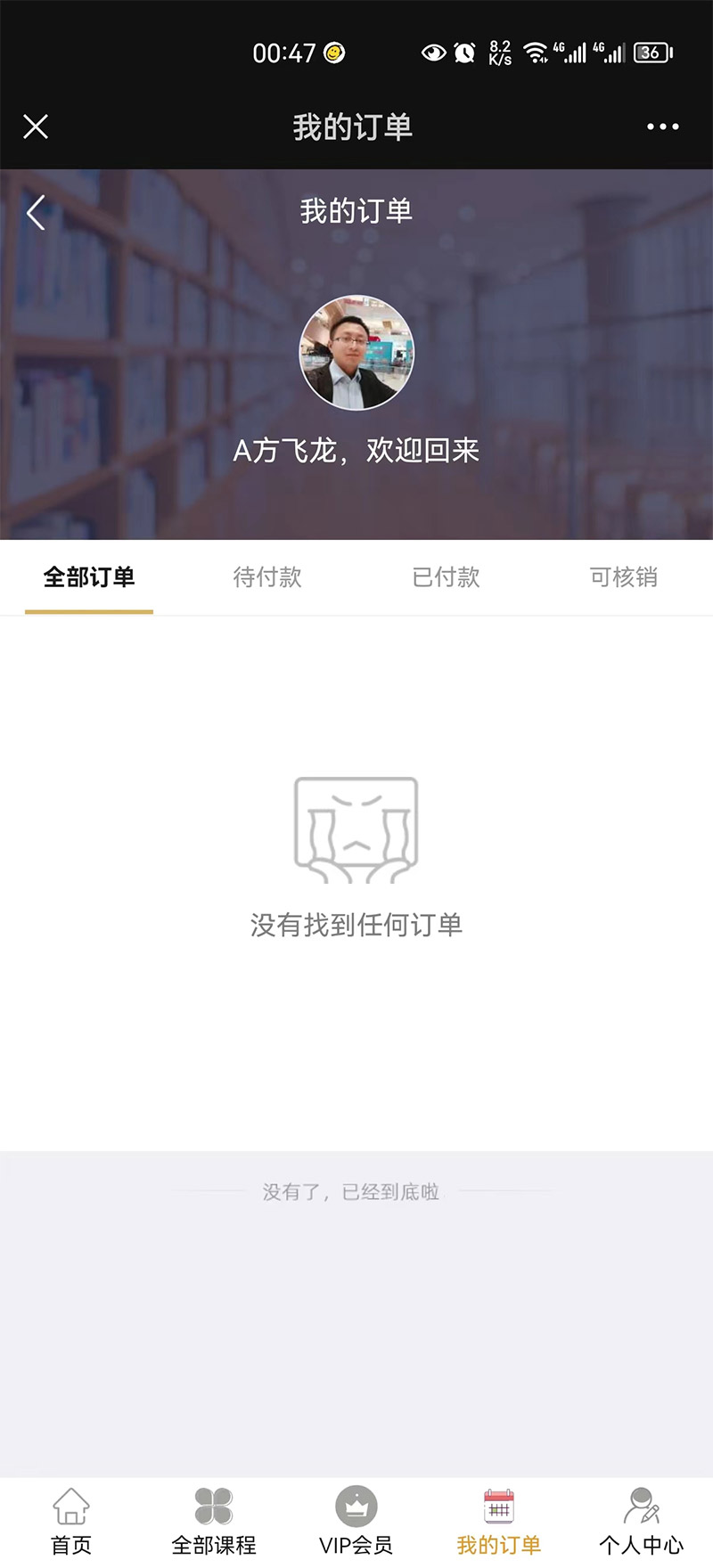View the 可核销 orders tab

tap(624, 577)
